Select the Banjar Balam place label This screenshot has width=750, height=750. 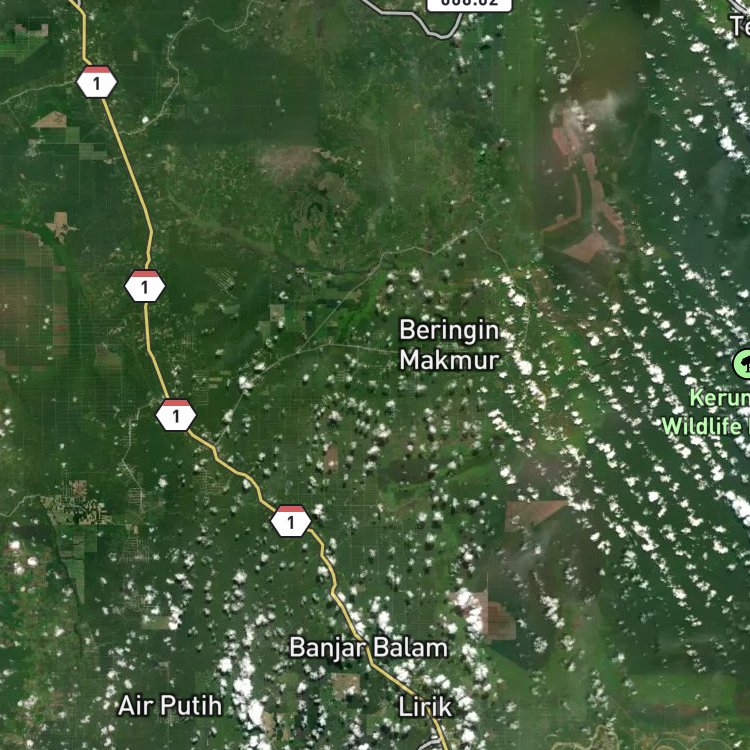[369, 648]
